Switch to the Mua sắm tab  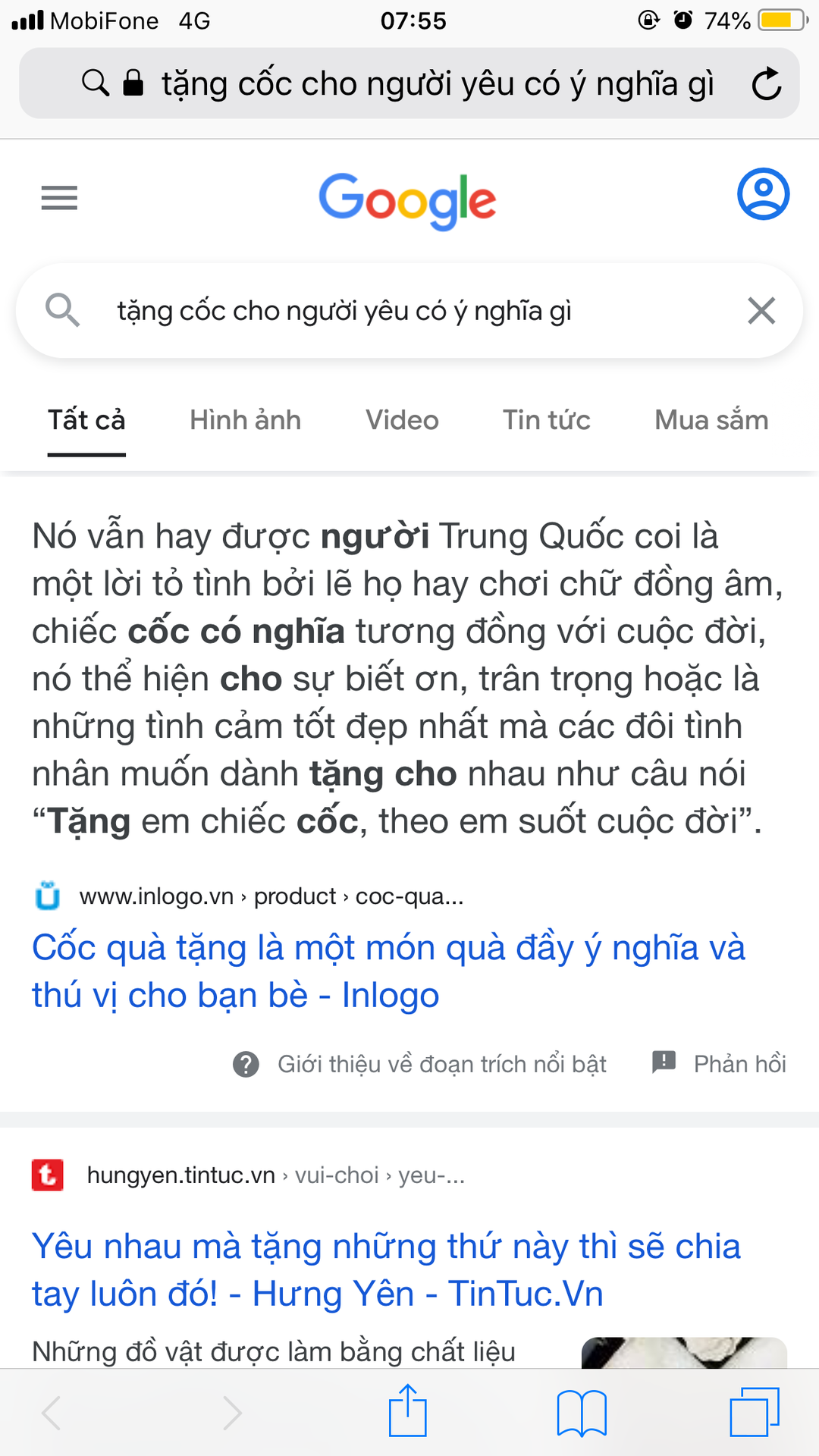(711, 420)
